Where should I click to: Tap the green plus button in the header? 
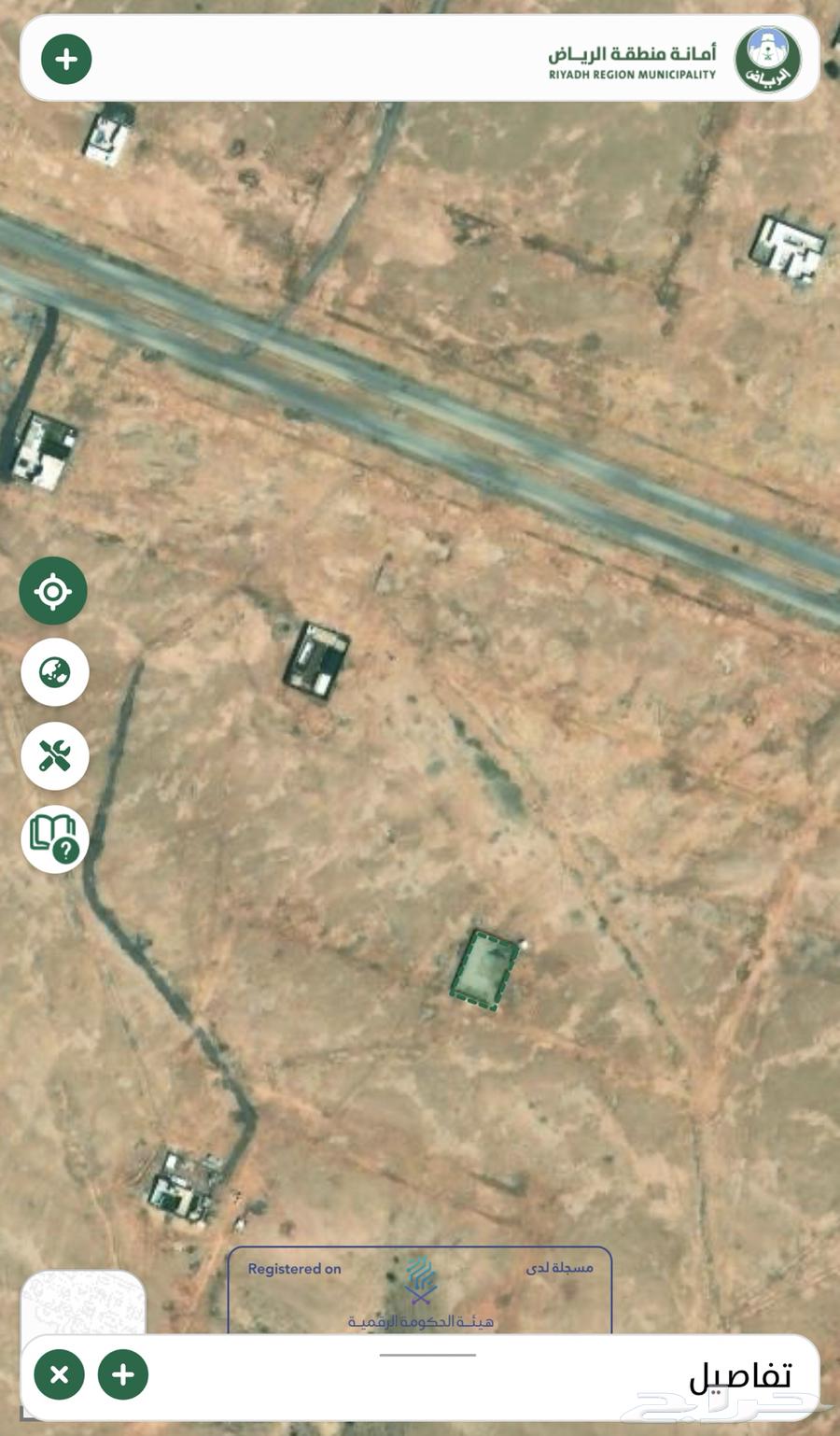(66, 60)
